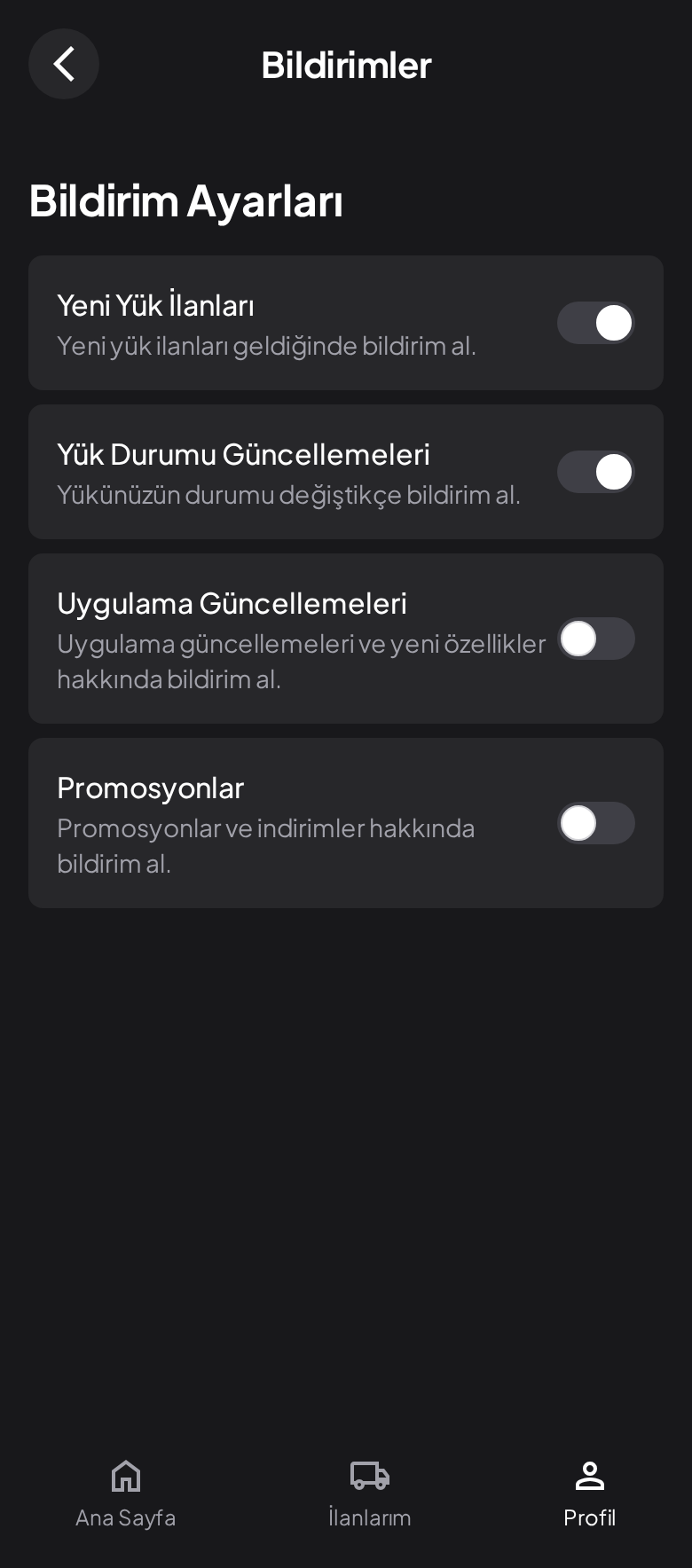Screen dimensions: 692x1568
Task: Enable Uygulama Güncellemeleri notifications
Action: (597, 639)
